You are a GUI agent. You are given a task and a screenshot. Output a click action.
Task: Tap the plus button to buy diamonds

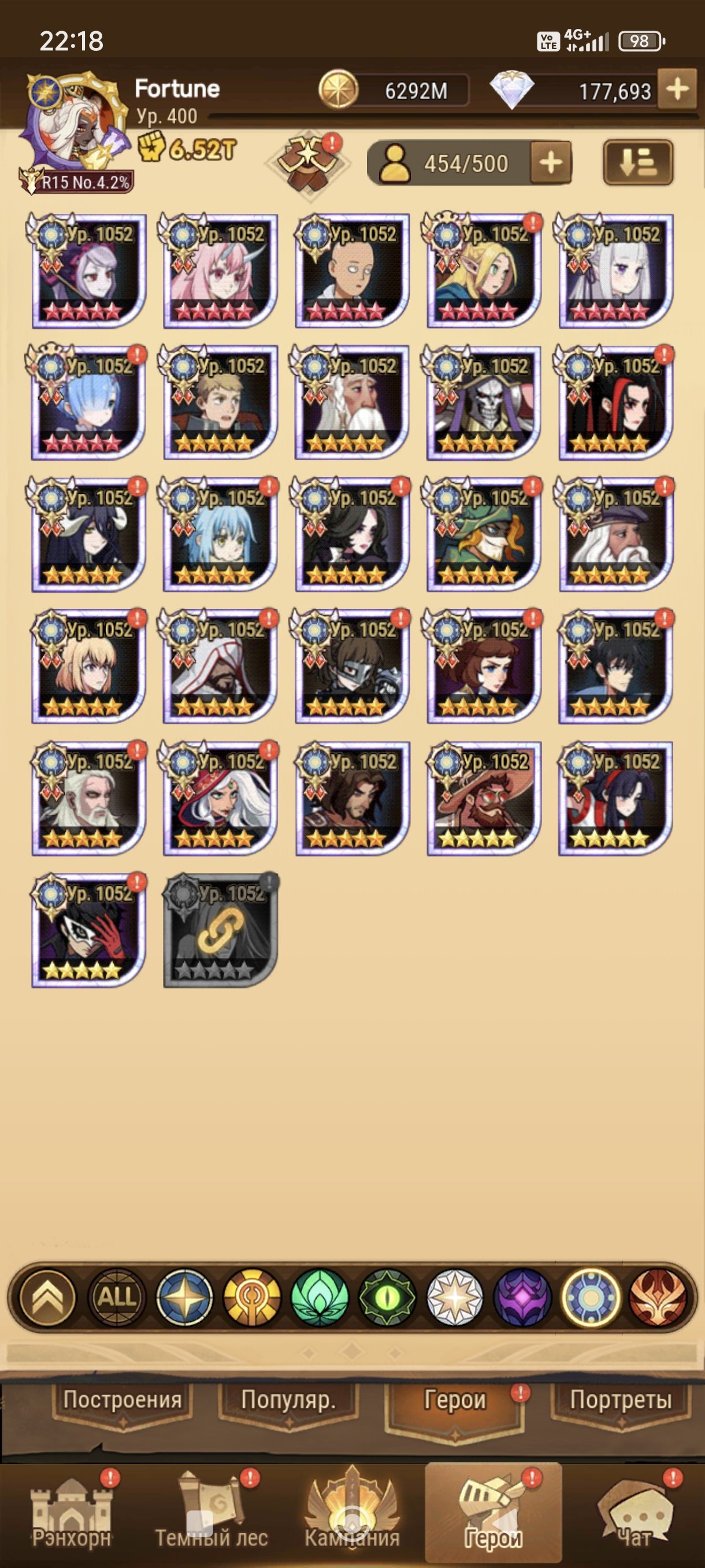tap(678, 90)
